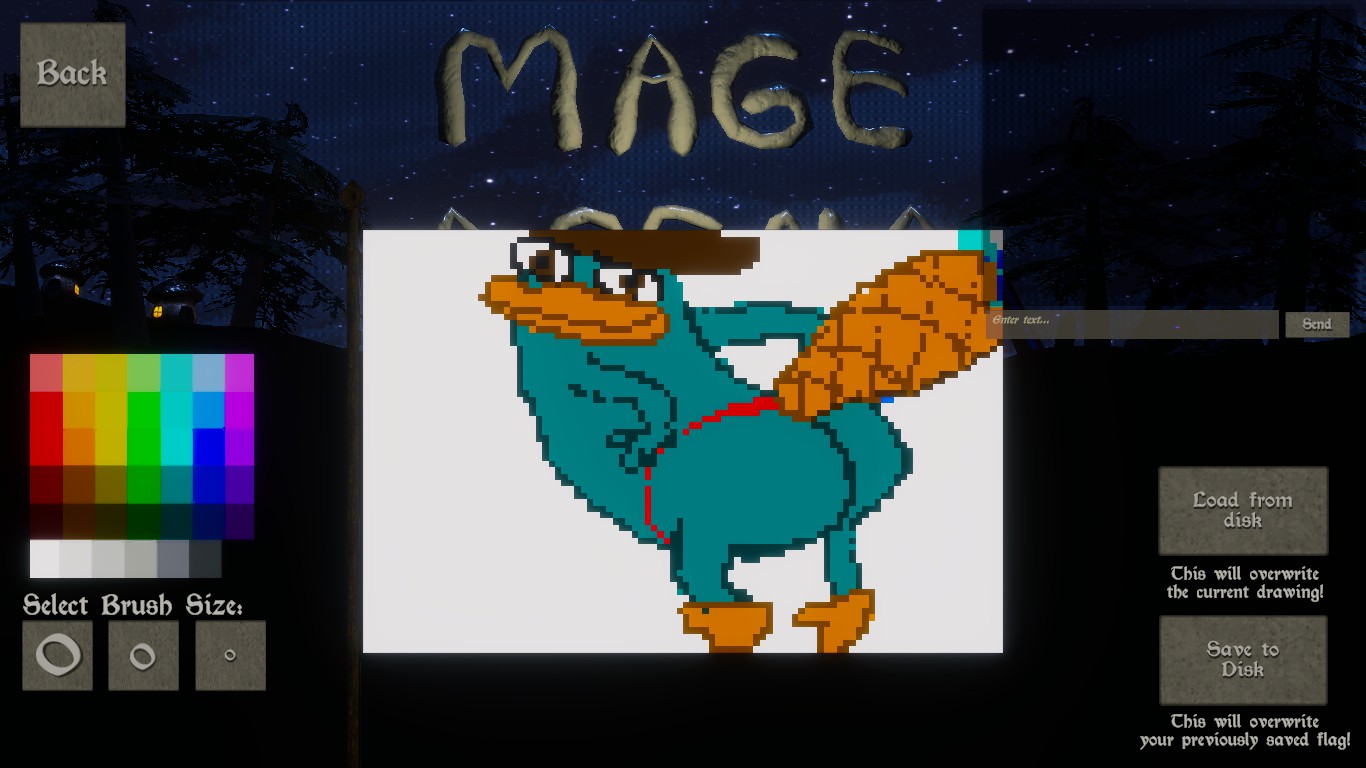The image size is (1366, 768).
Task: Send the chat message
Action: 1316,324
